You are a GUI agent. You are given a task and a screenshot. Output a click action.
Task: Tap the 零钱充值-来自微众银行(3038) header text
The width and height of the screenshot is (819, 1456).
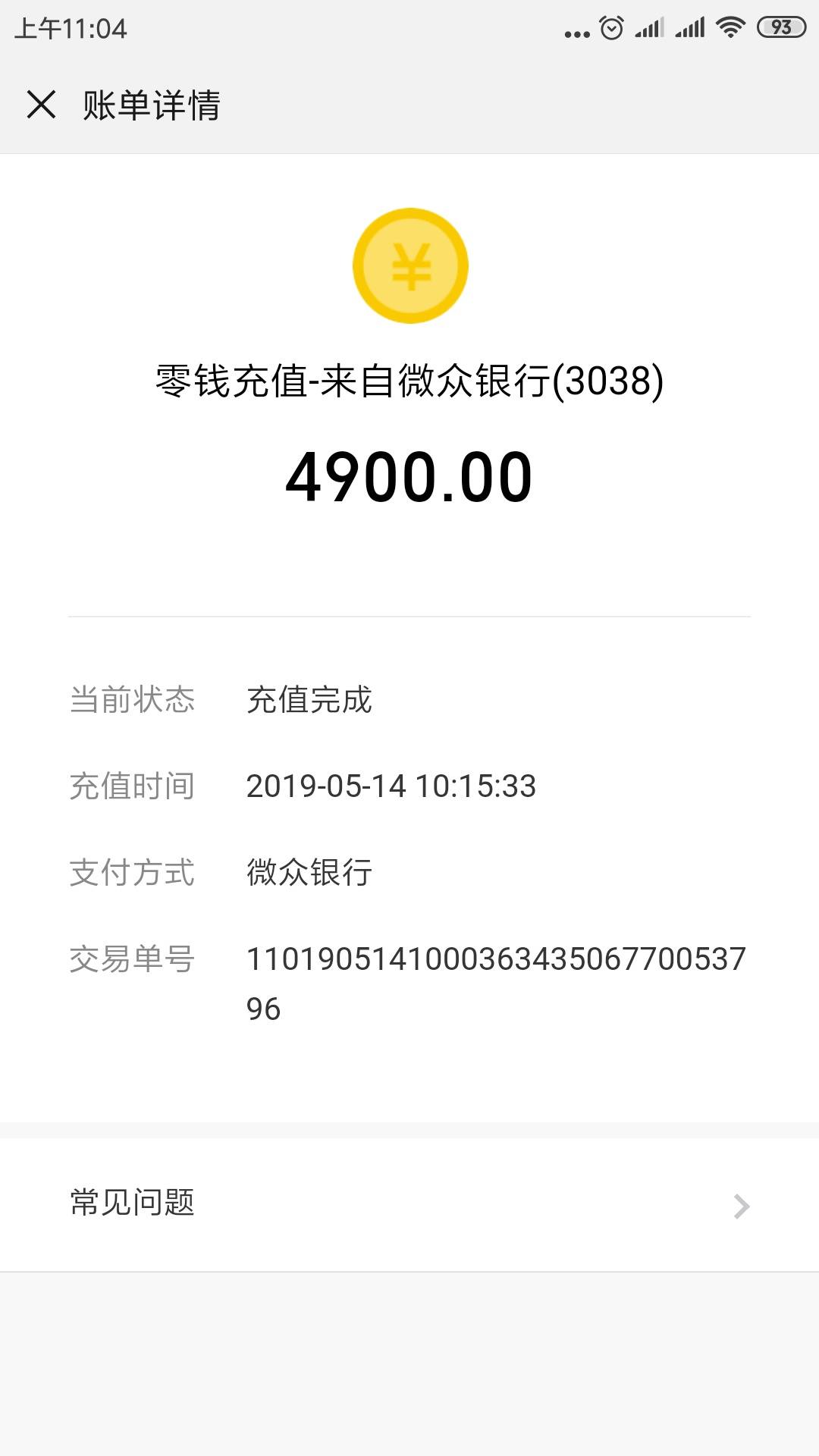[x=409, y=383]
